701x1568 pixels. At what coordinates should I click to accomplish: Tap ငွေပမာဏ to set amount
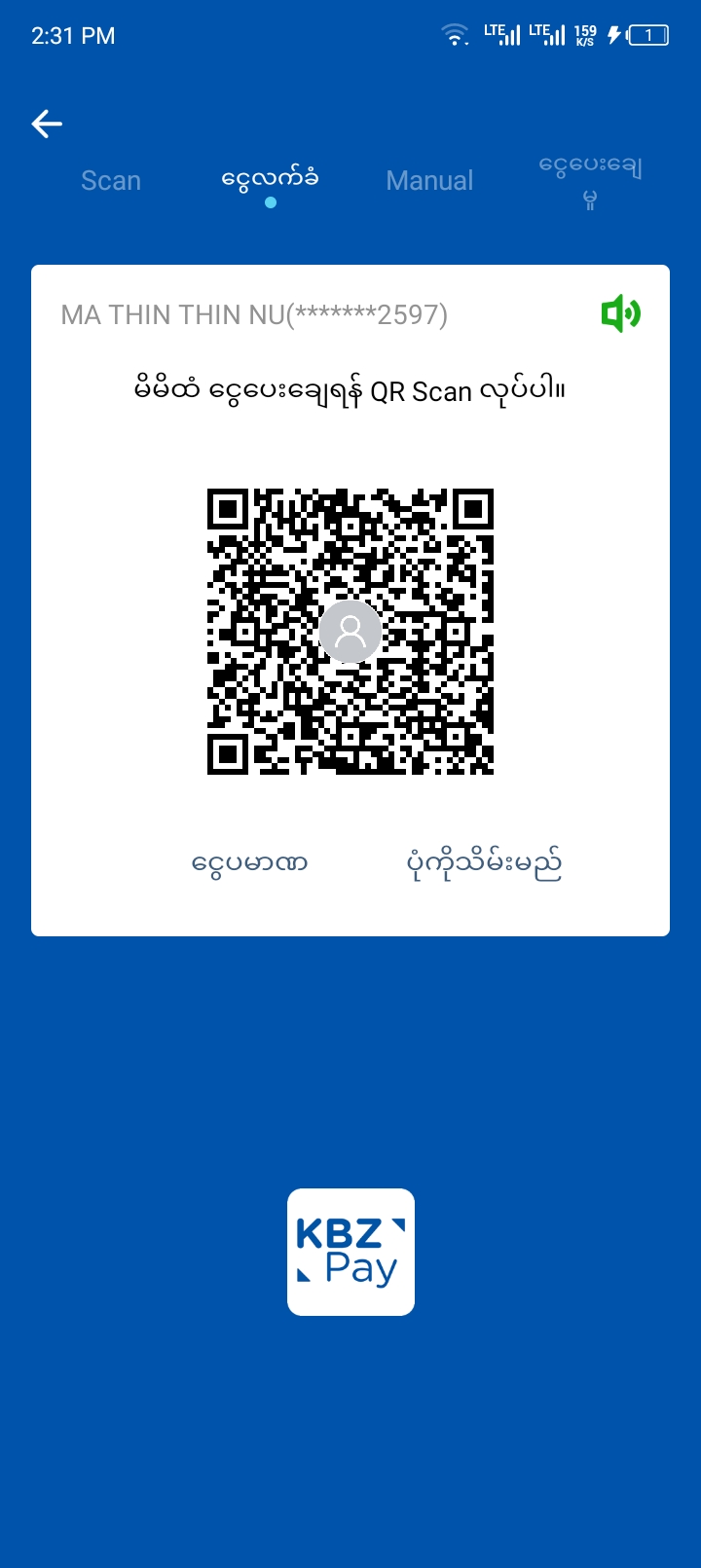point(250,862)
